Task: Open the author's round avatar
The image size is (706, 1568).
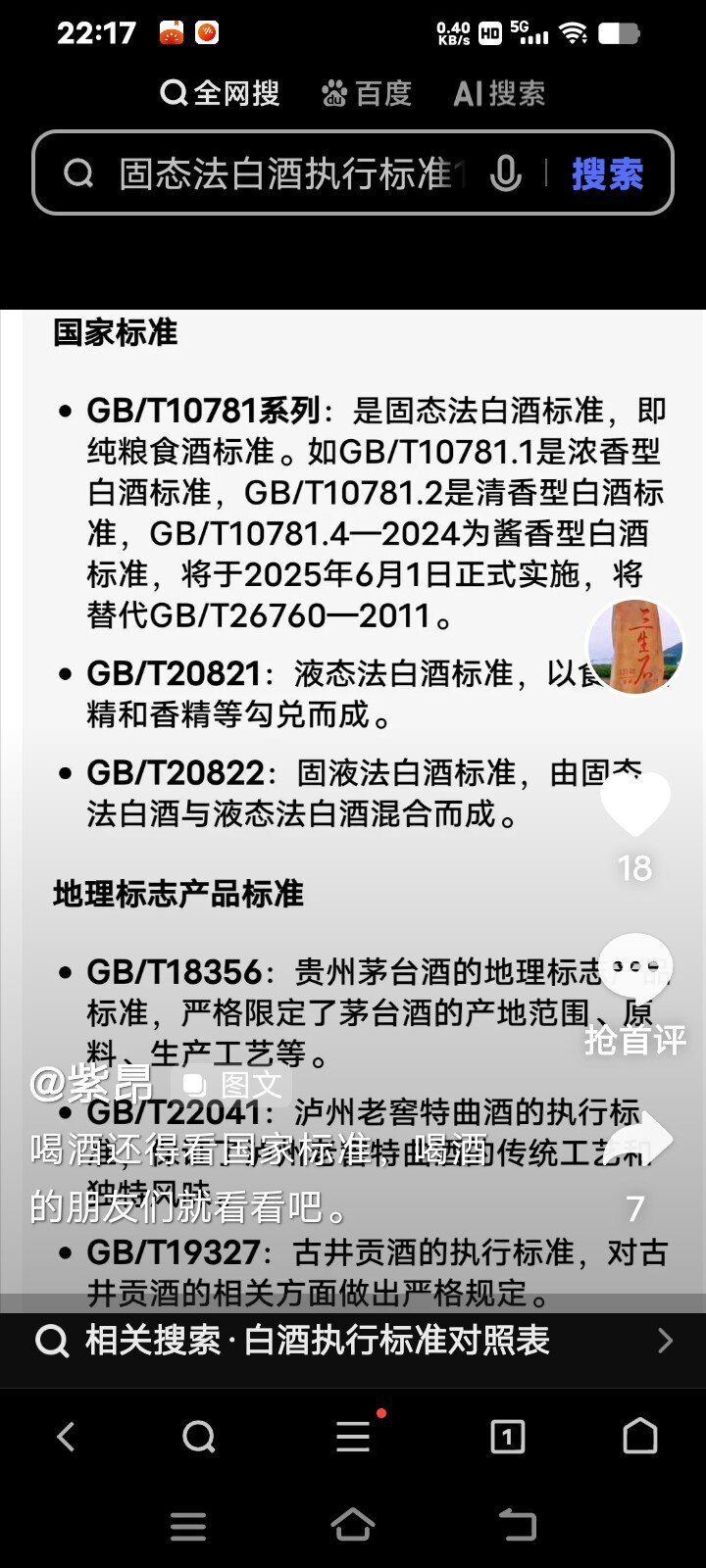Action: point(634,646)
